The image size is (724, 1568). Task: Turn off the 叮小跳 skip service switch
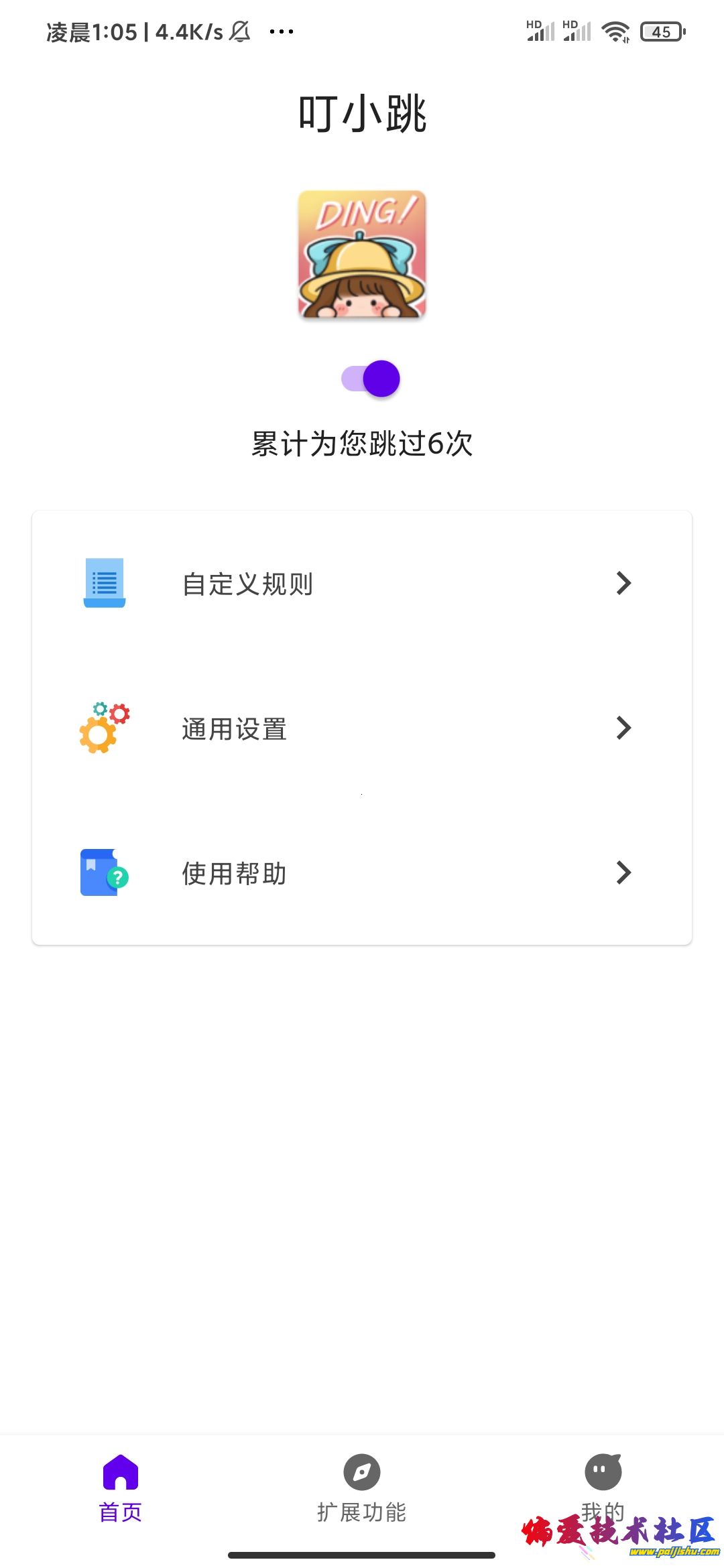tap(371, 379)
